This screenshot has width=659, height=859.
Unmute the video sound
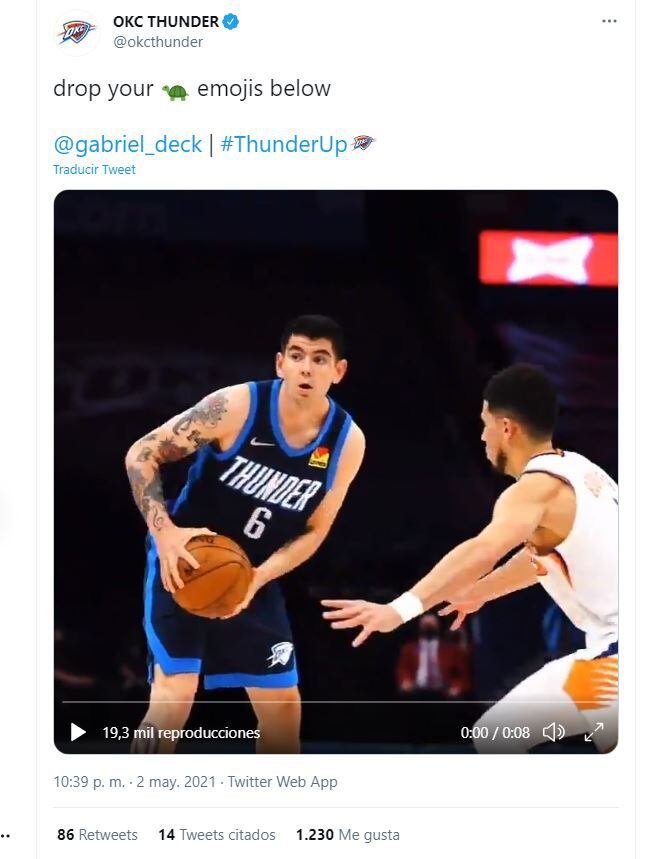click(x=553, y=732)
